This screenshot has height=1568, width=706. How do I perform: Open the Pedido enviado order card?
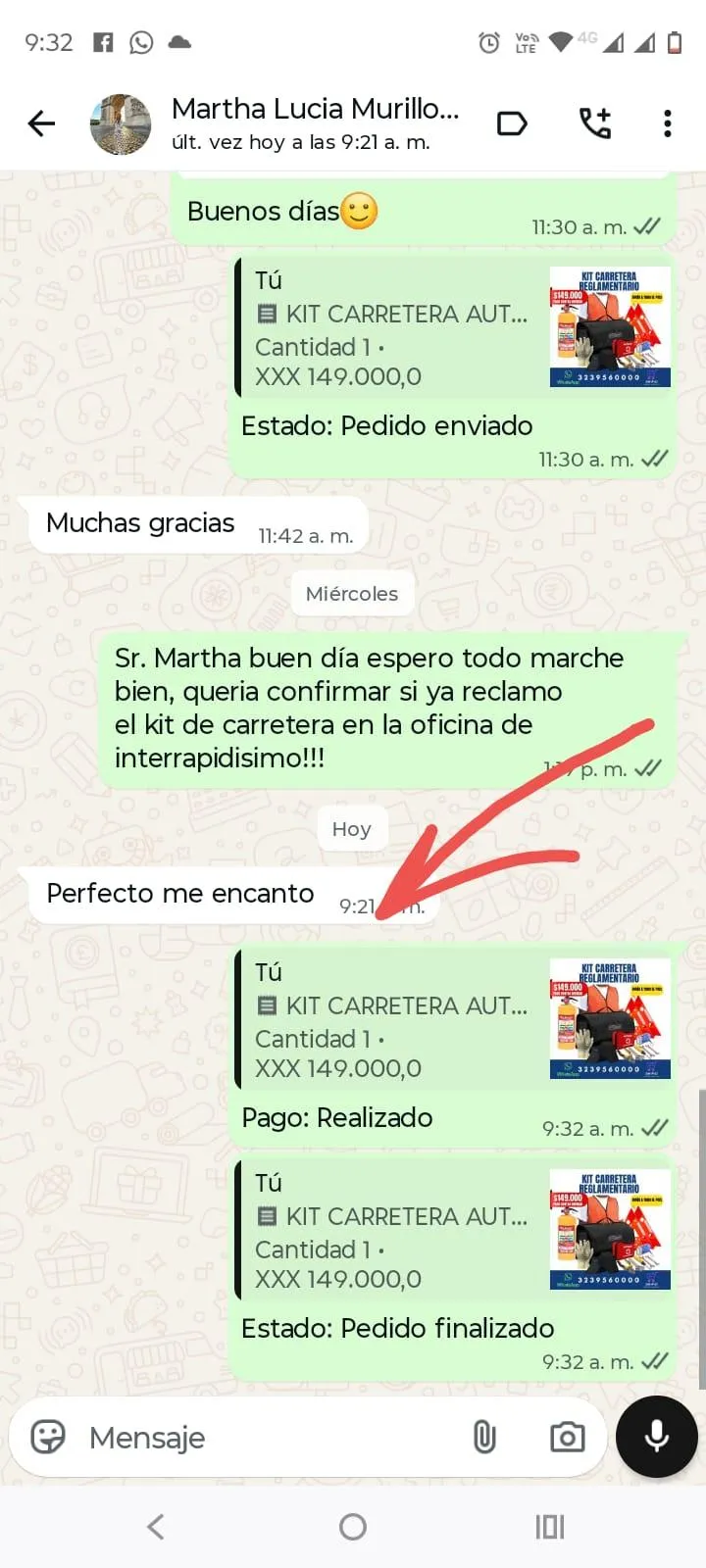tap(453, 328)
